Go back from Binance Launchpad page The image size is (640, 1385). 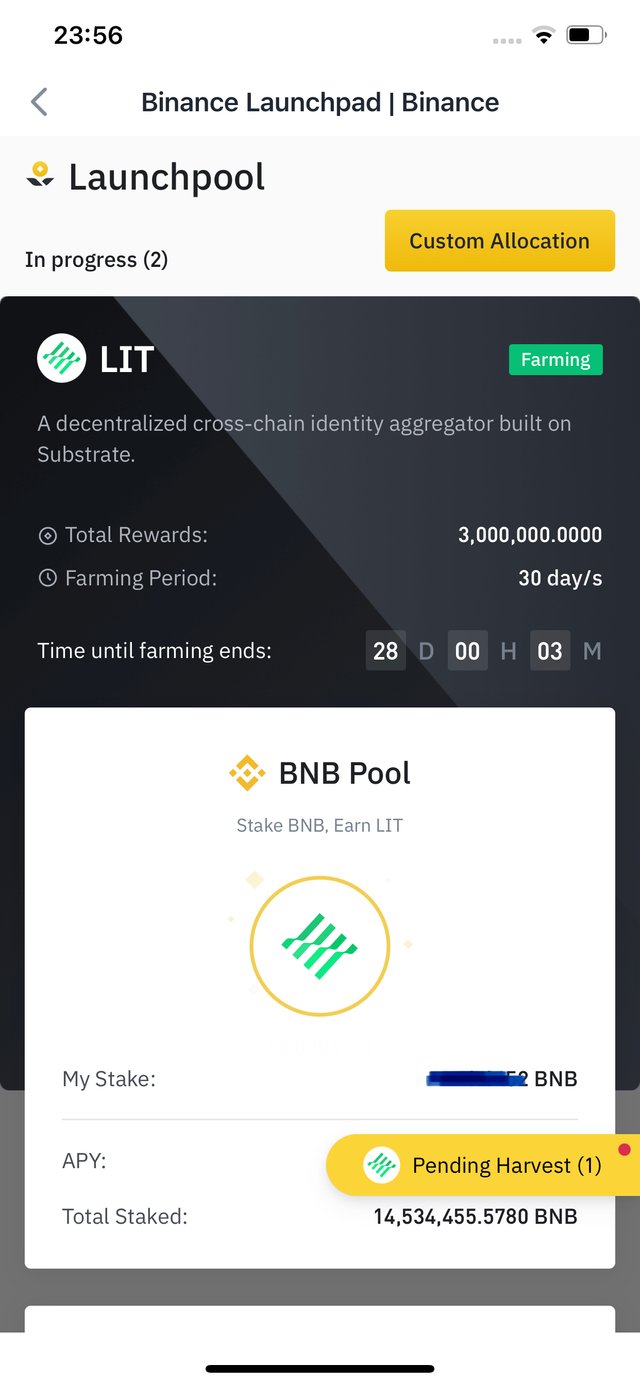[x=39, y=102]
